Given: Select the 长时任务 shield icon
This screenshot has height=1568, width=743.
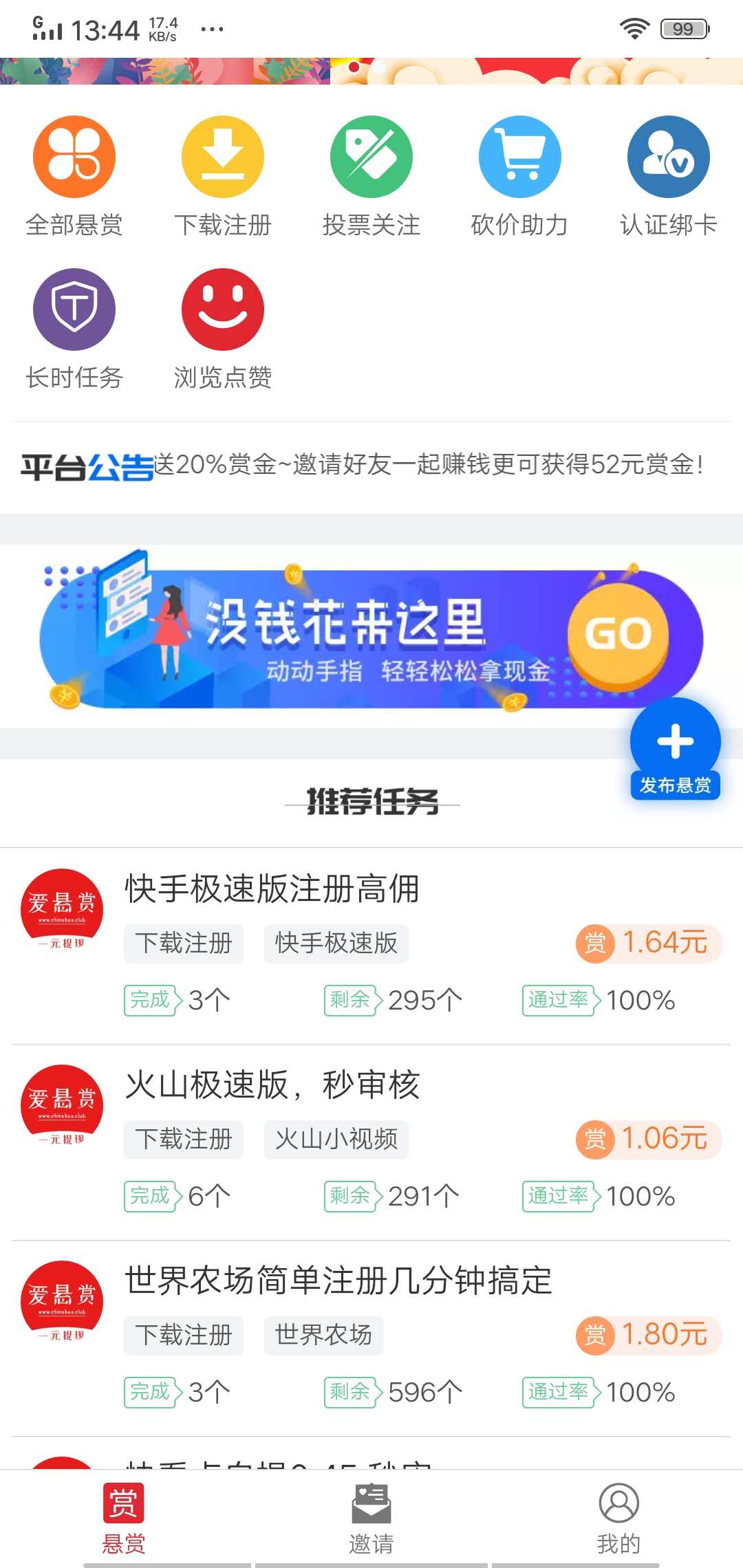Looking at the screenshot, I should click(74, 309).
